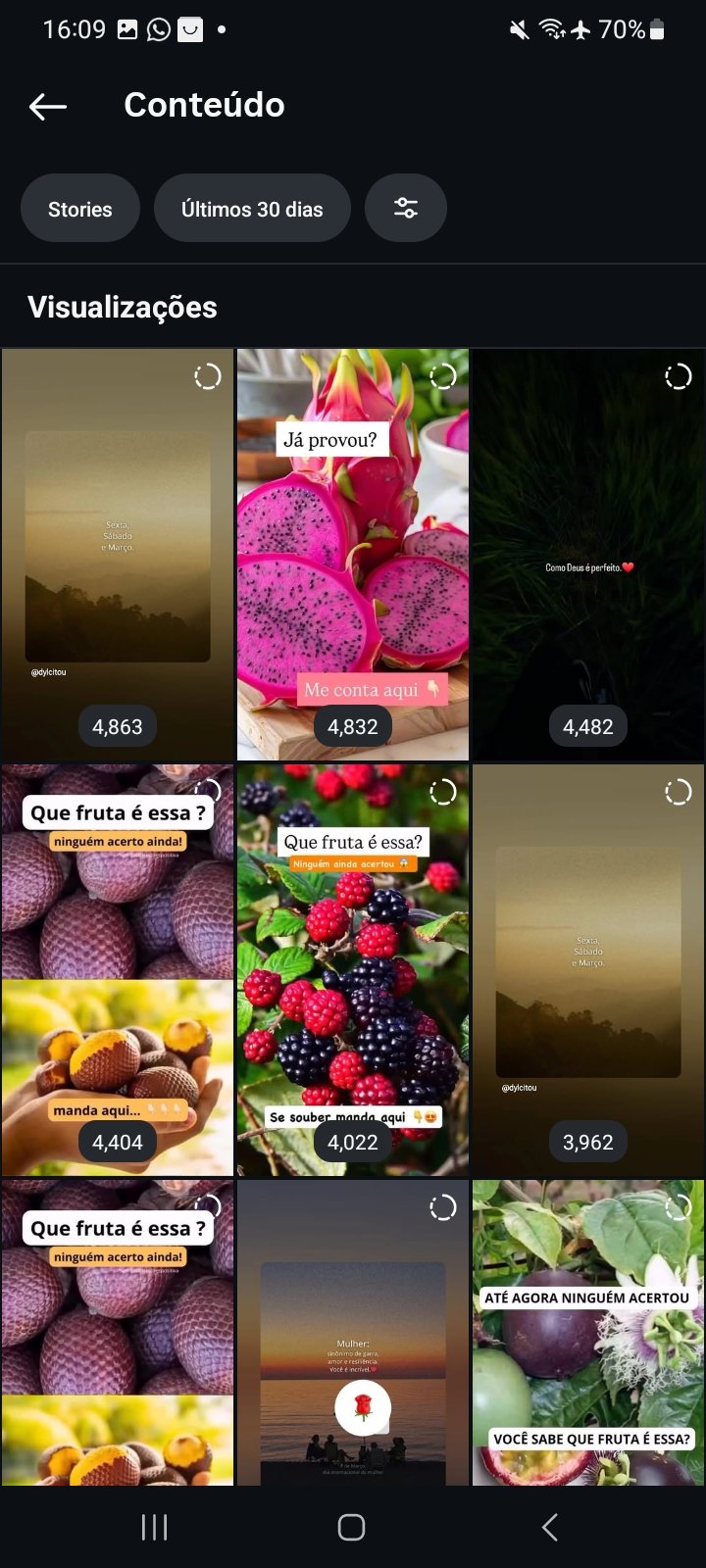Open the 'Mulher' story with a rose
The height and width of the screenshot is (1568, 706).
pos(353,1333)
